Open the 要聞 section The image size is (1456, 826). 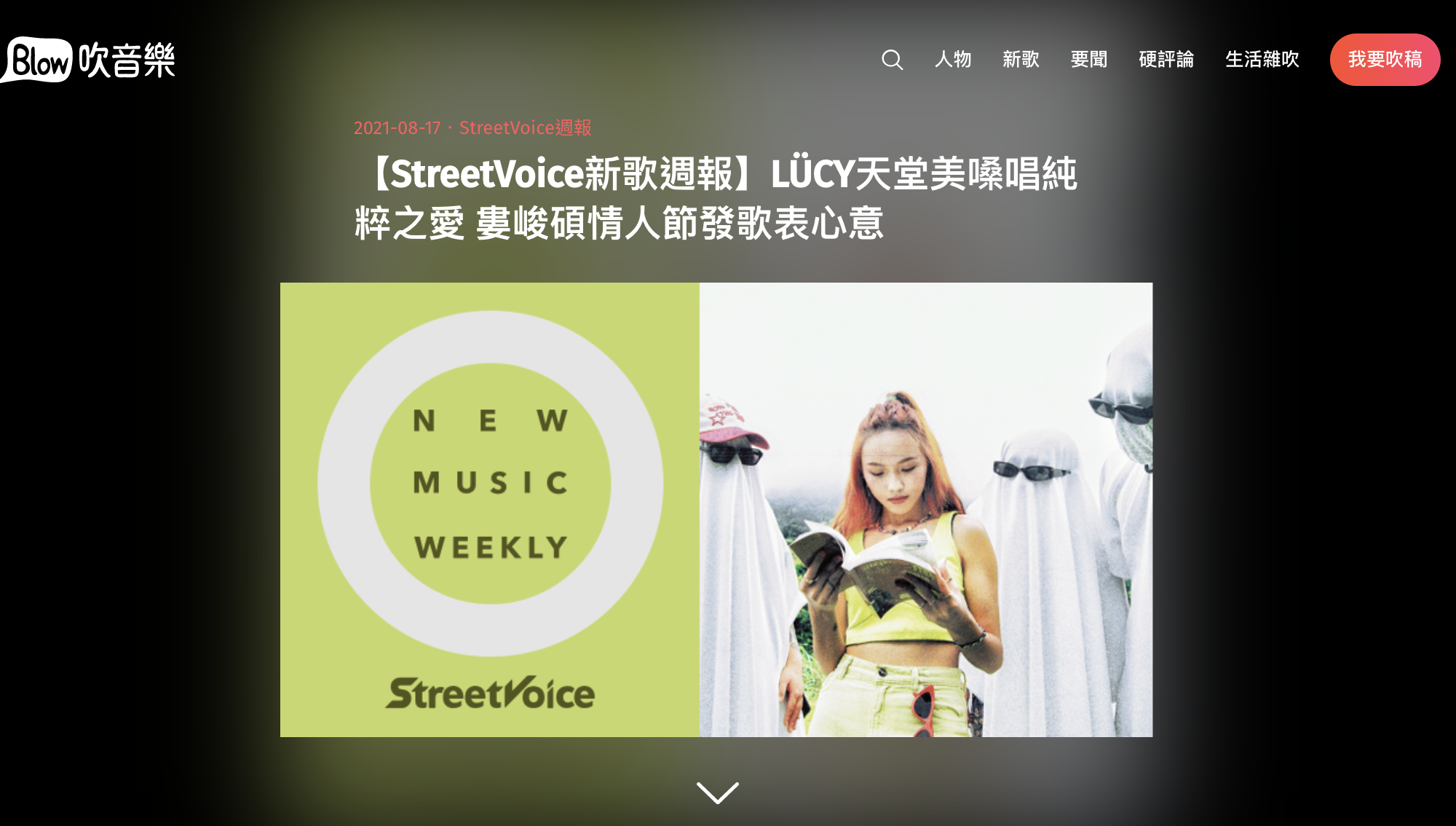click(x=1089, y=60)
